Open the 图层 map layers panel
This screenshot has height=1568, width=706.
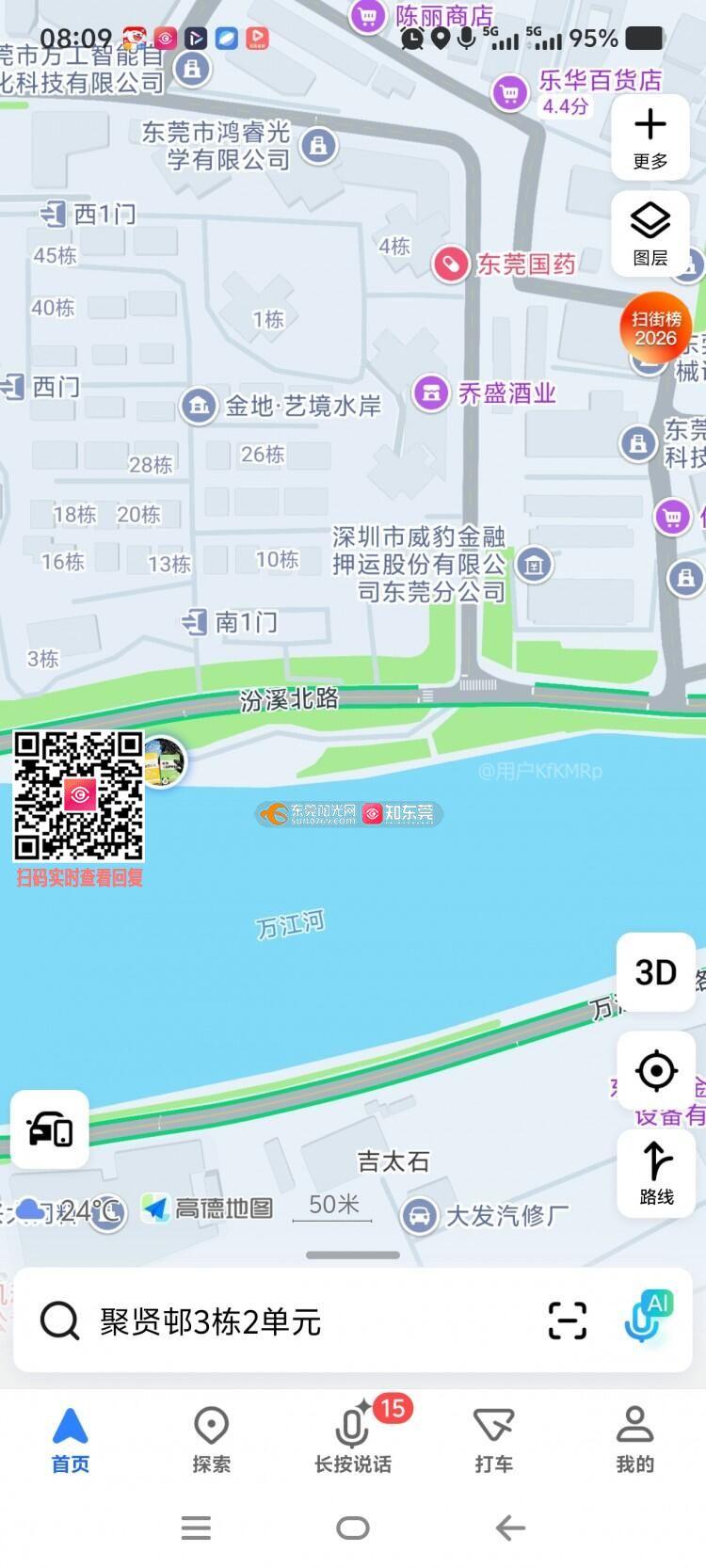(x=650, y=232)
